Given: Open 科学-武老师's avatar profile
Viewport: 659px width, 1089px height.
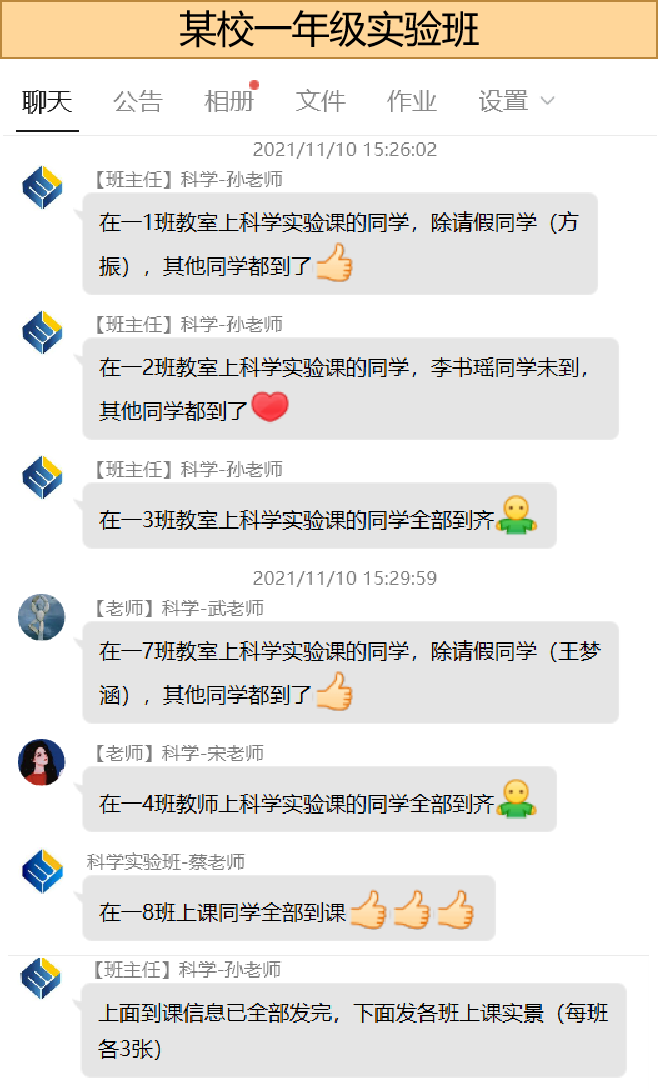Looking at the screenshot, I should [42, 617].
